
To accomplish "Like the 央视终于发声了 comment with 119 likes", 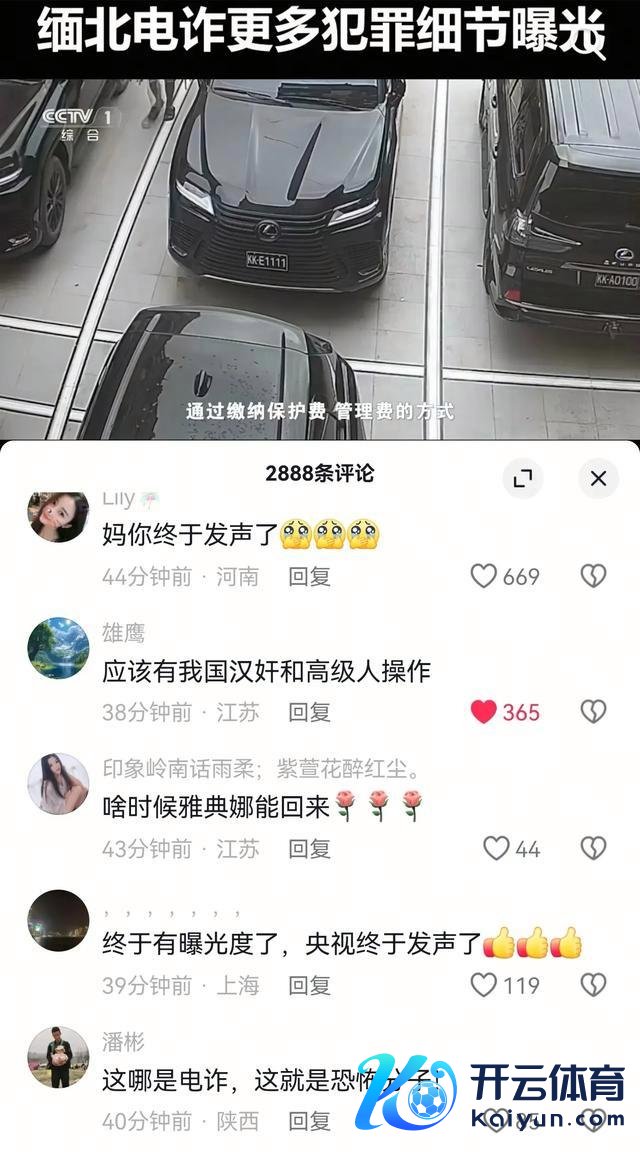I will (x=484, y=985).
